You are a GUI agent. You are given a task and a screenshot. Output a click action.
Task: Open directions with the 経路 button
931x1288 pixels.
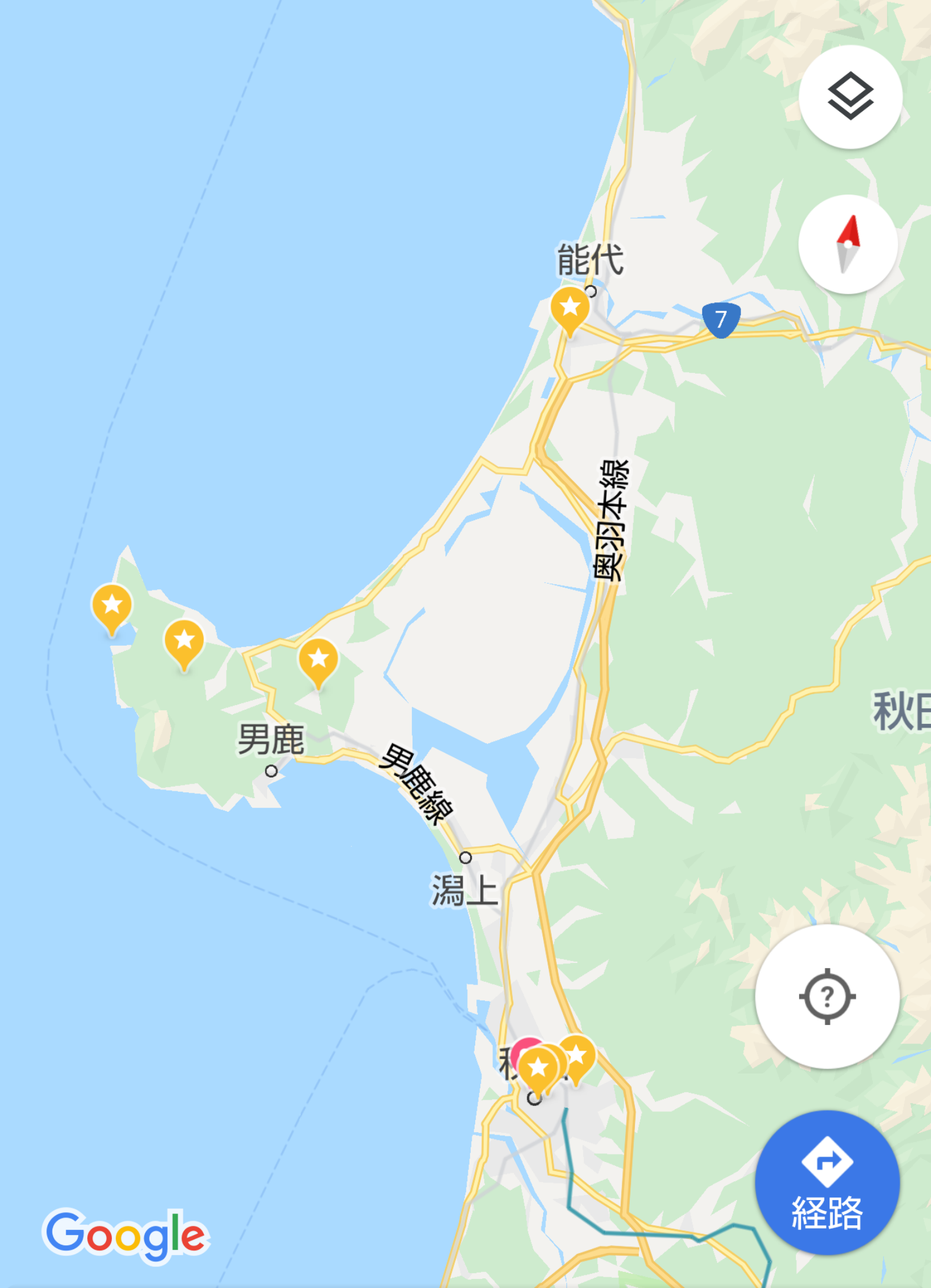click(827, 1182)
